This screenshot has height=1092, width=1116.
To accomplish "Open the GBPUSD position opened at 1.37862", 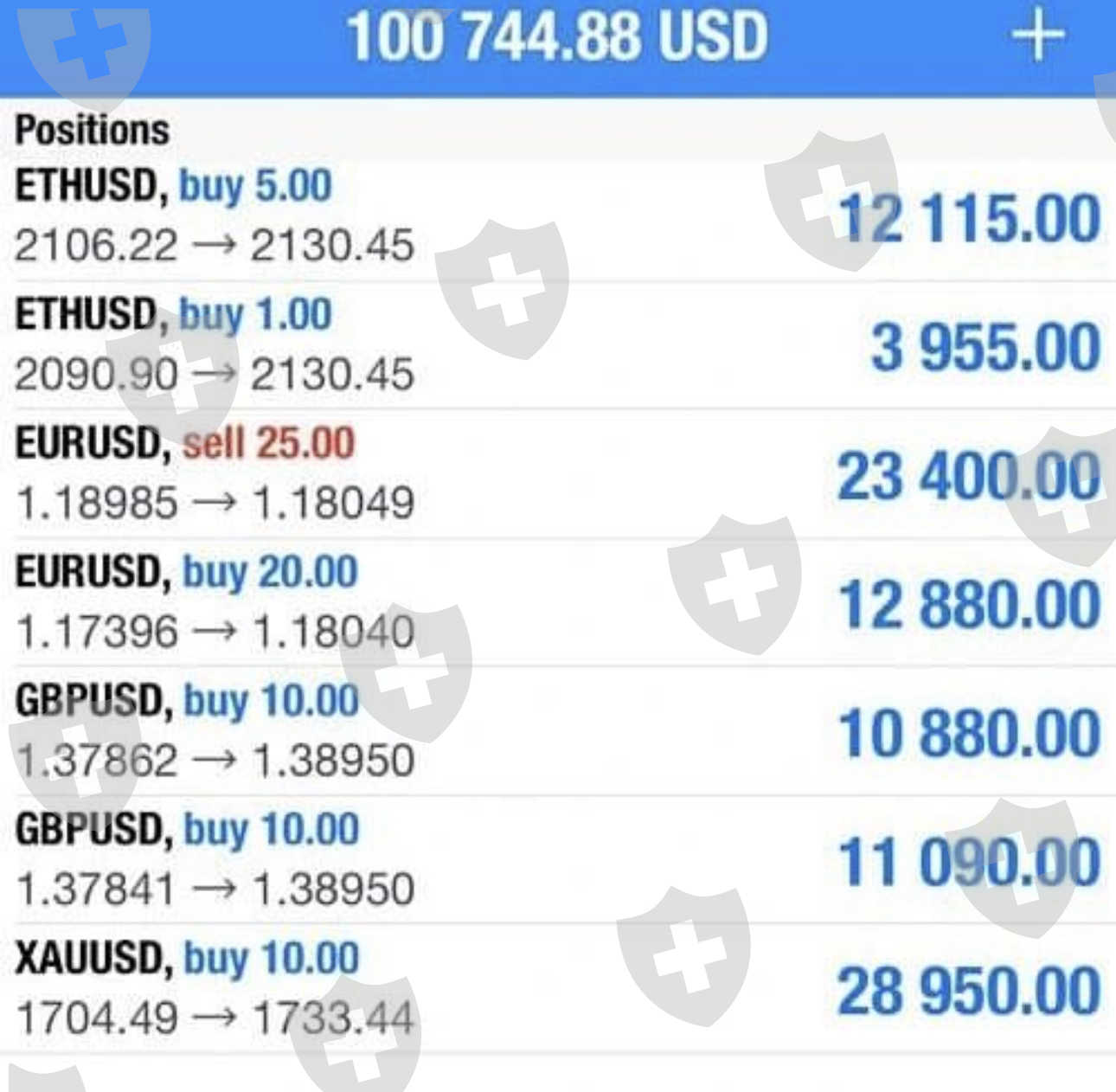I will (x=558, y=731).
